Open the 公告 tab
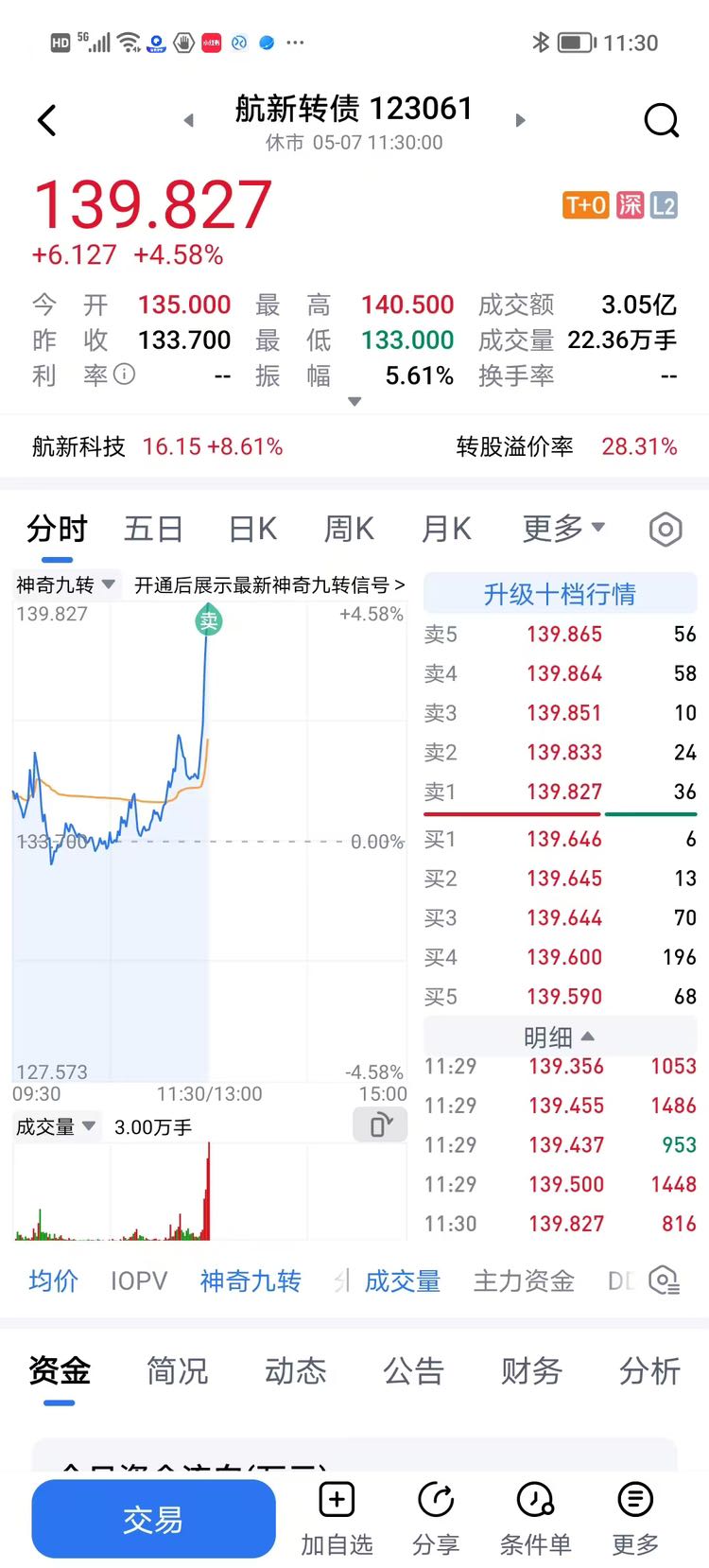 pyautogui.click(x=413, y=1370)
